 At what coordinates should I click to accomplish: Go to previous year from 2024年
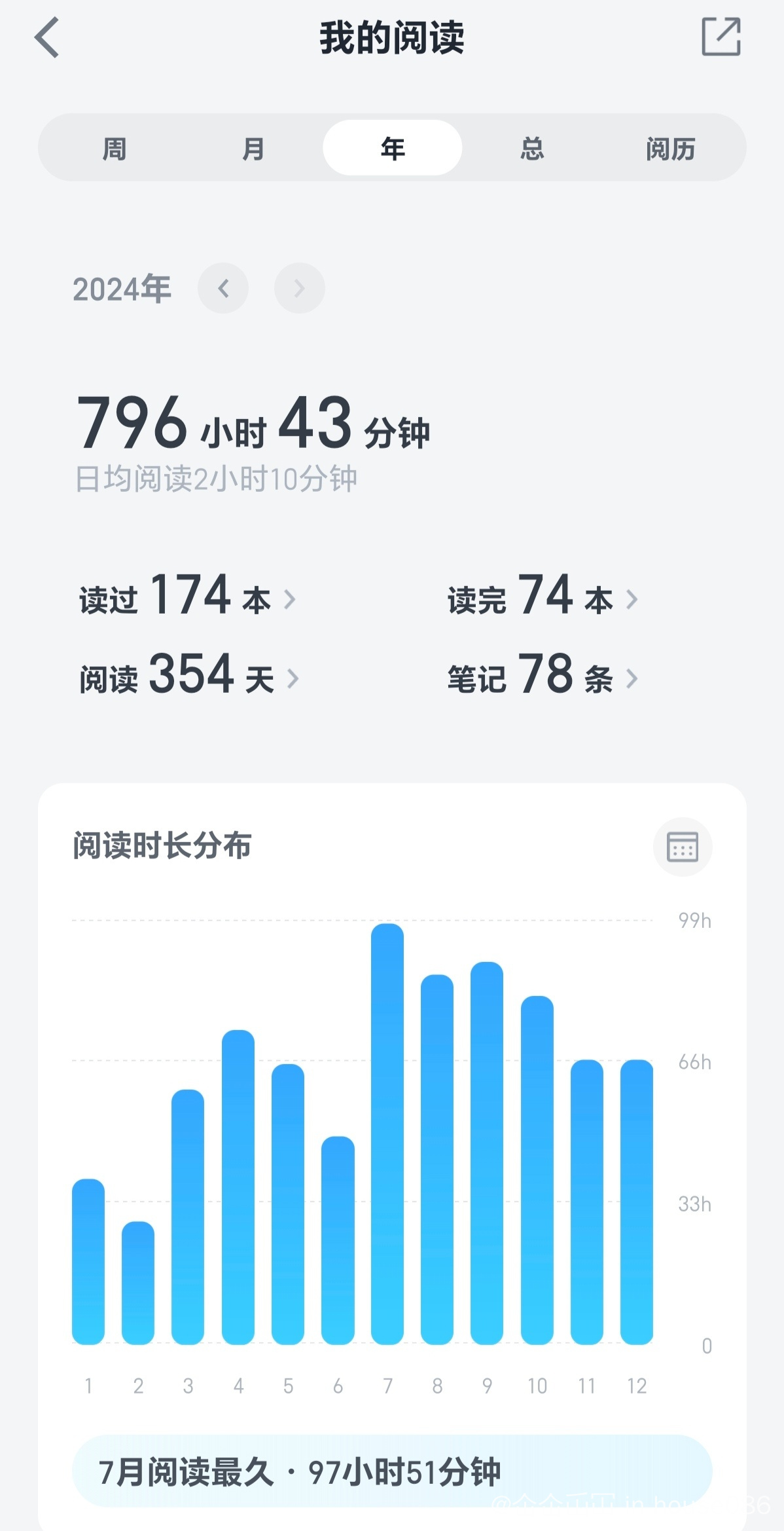click(223, 288)
